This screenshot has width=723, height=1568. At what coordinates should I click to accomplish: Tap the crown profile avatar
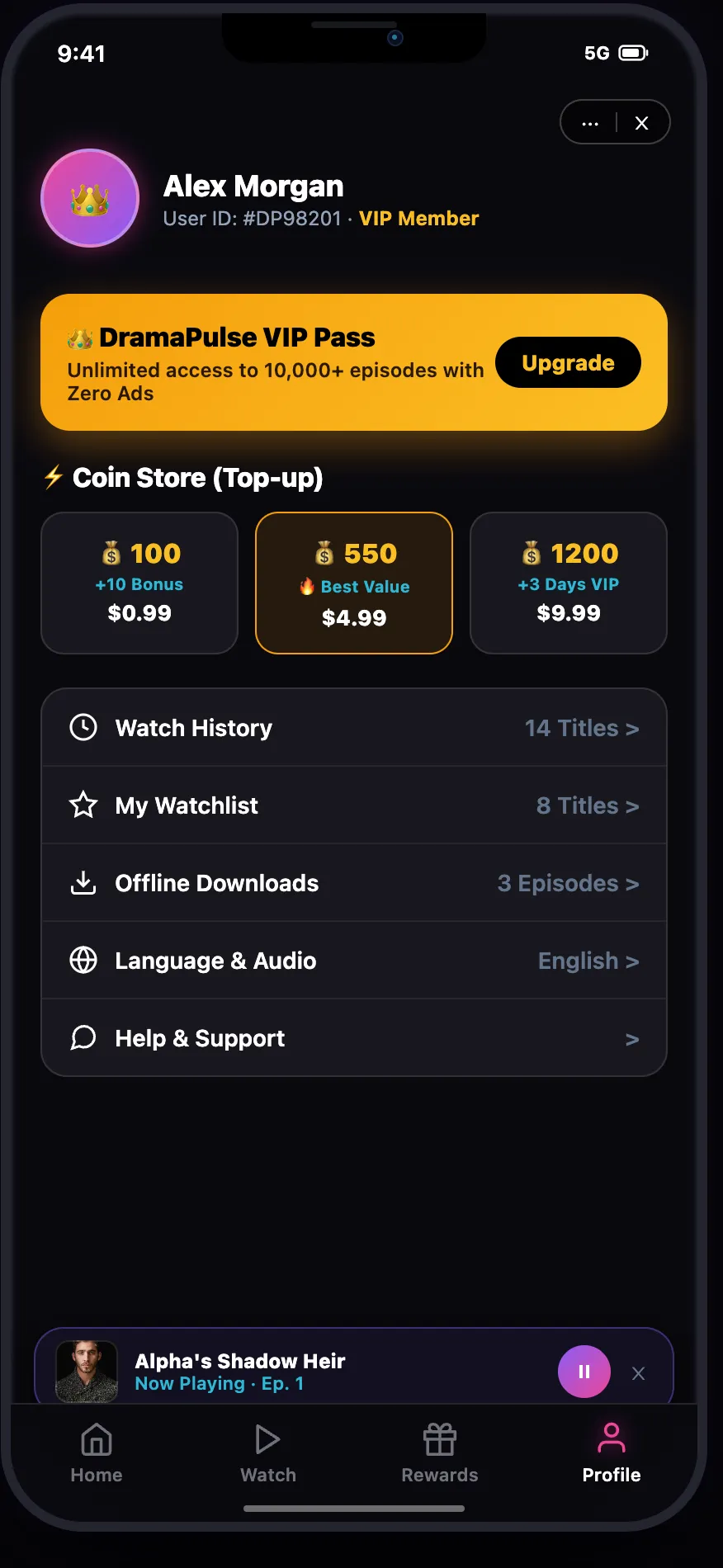tap(90, 198)
